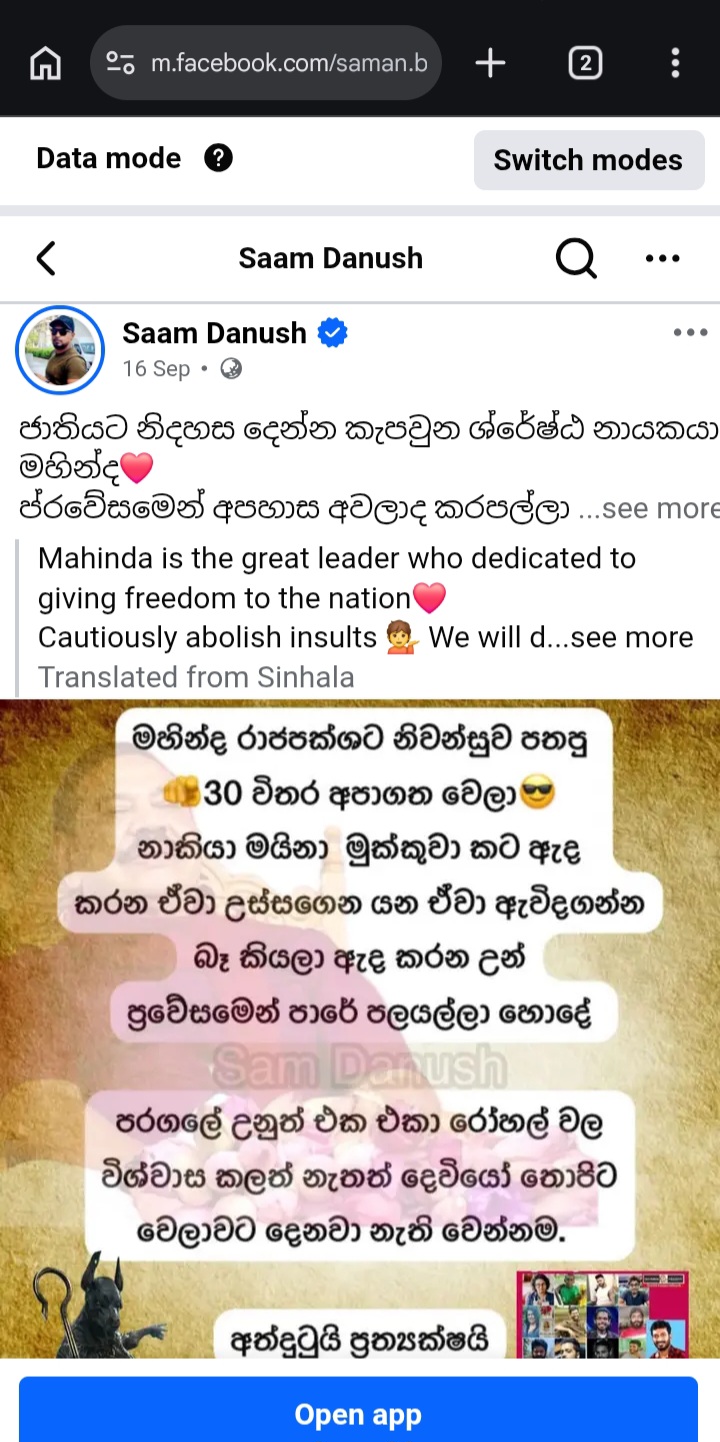Viewport: 720px width, 1442px height.
Task: Go to browser home page
Action: click(x=45, y=63)
